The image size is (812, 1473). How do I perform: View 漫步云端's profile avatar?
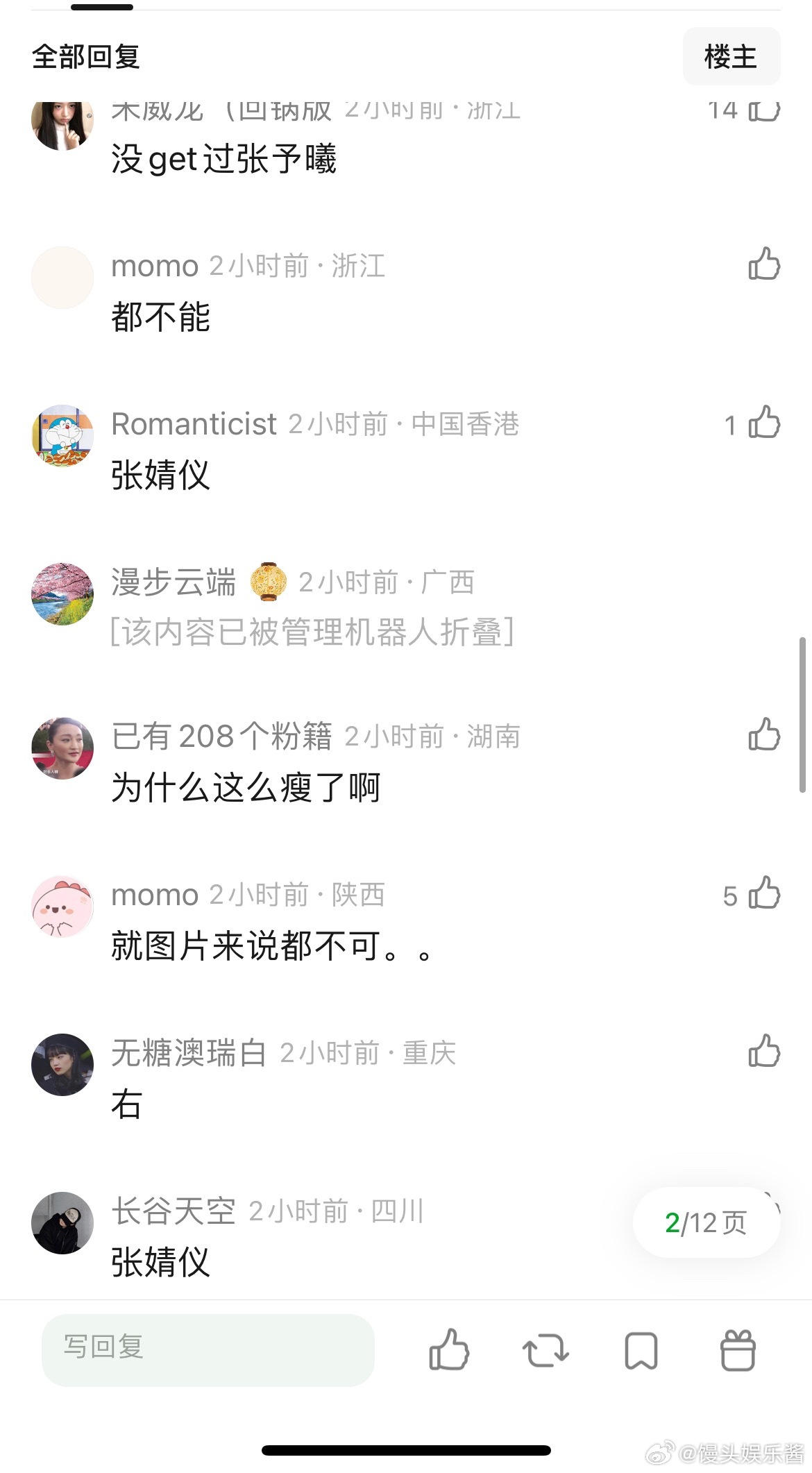click(x=62, y=594)
